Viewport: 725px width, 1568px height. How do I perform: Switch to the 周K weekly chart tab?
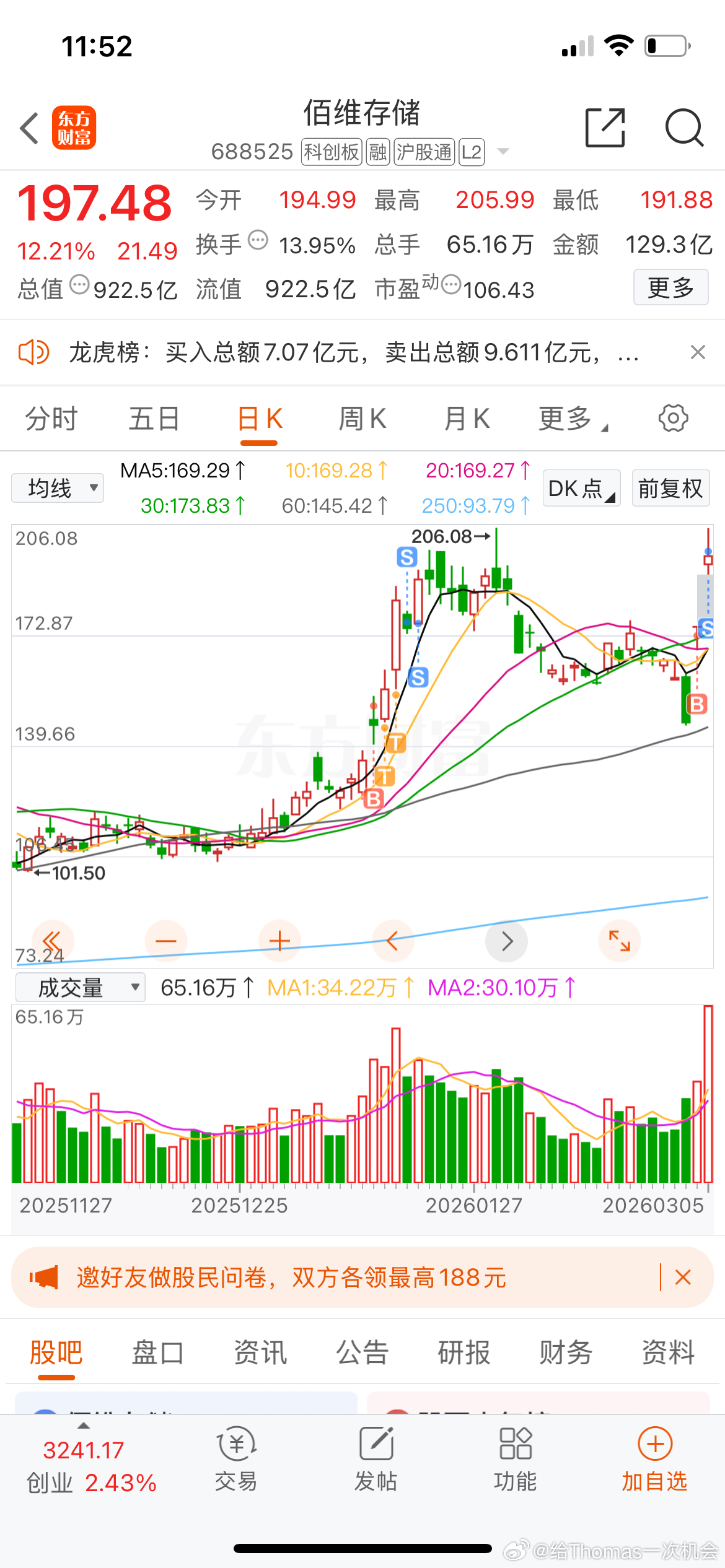[362, 418]
